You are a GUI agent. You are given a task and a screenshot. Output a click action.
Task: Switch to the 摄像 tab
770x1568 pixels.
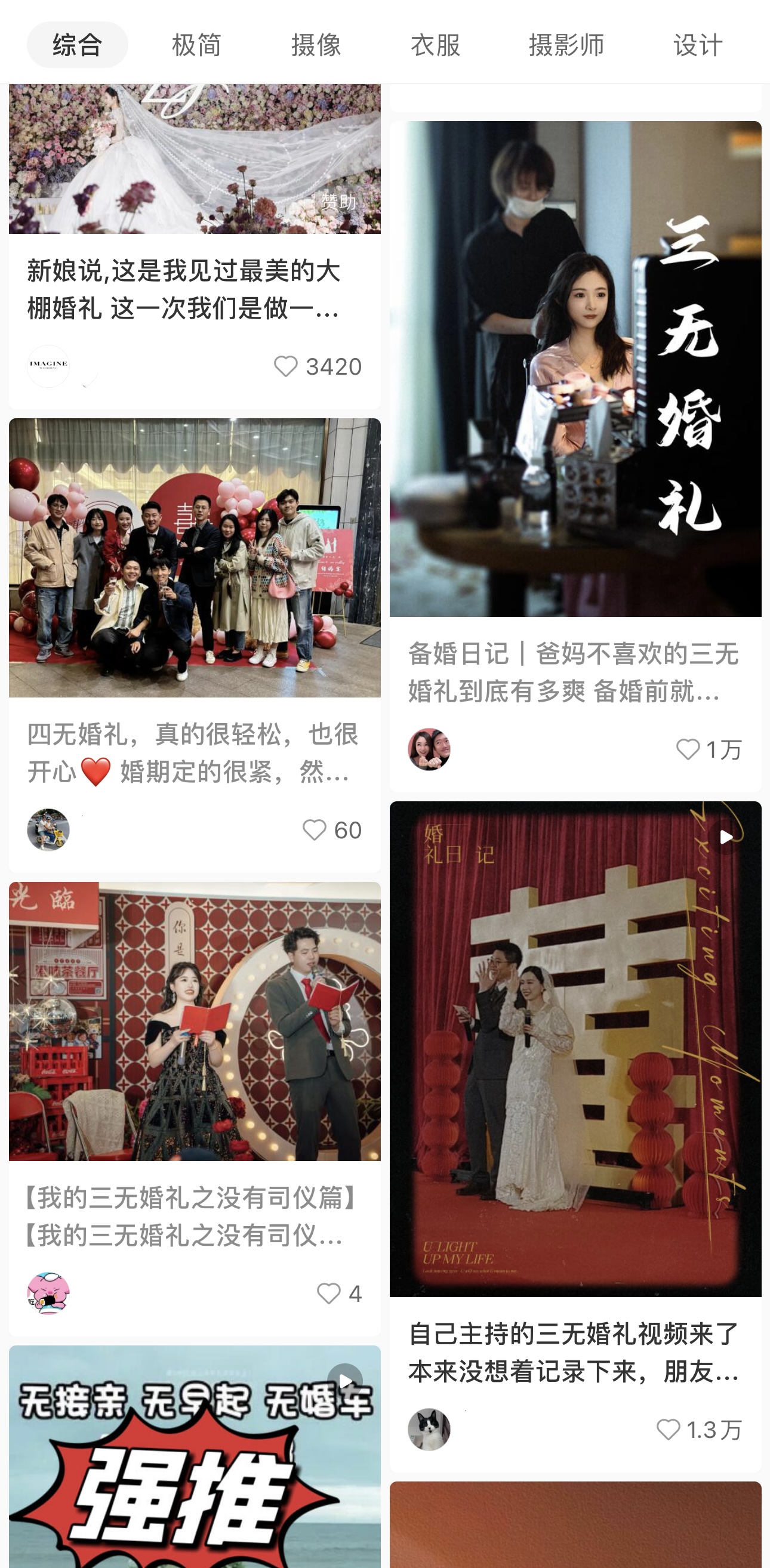coord(316,45)
